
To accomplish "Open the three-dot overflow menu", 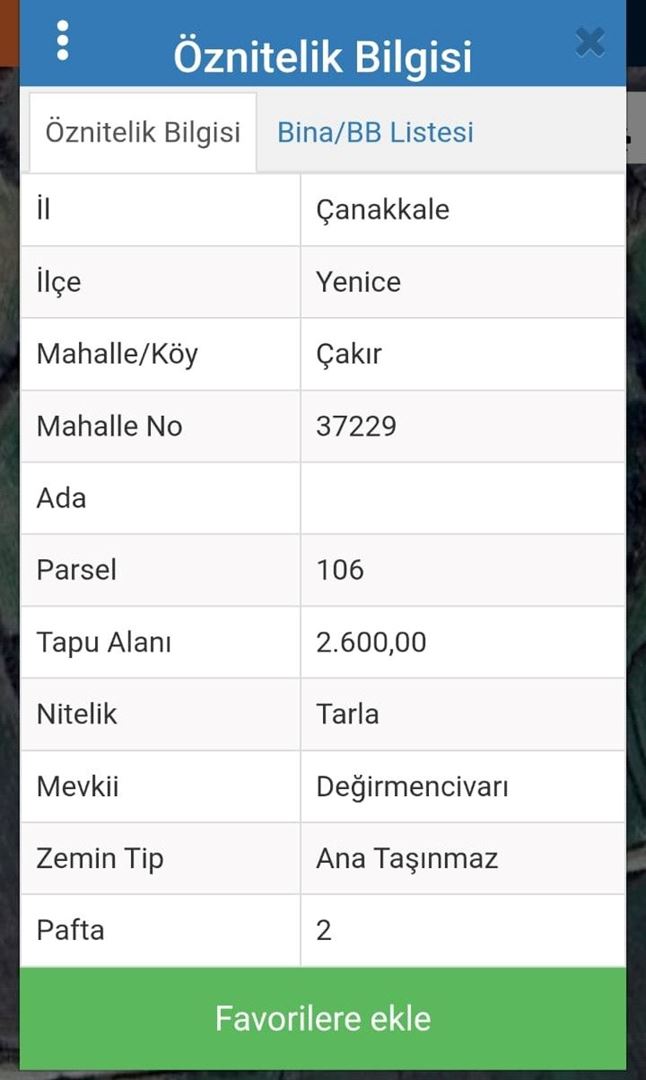I will (x=63, y=40).
